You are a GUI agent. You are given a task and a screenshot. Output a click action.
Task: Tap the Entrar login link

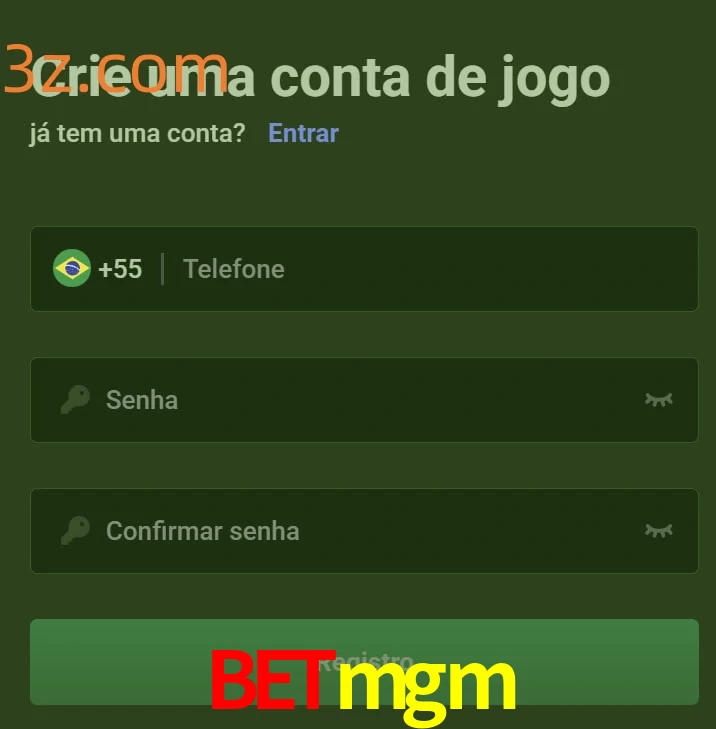(303, 133)
